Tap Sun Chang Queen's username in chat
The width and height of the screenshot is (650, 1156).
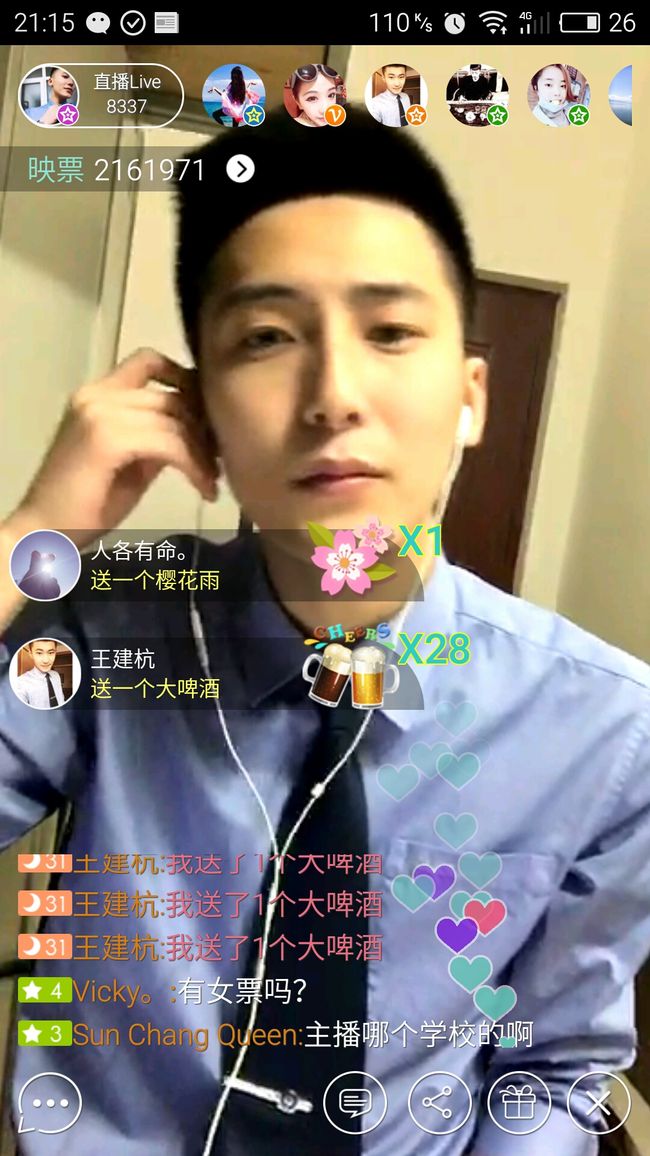pos(187,1034)
